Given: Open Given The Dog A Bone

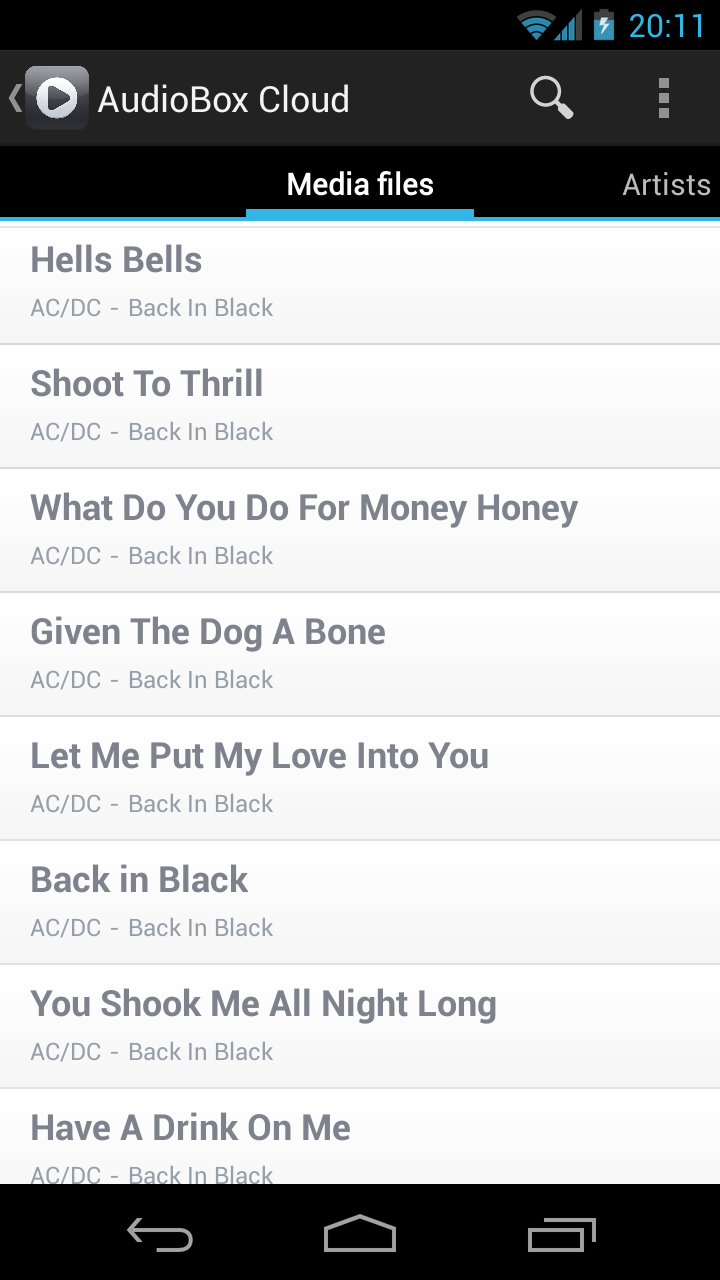Looking at the screenshot, I should click(360, 654).
